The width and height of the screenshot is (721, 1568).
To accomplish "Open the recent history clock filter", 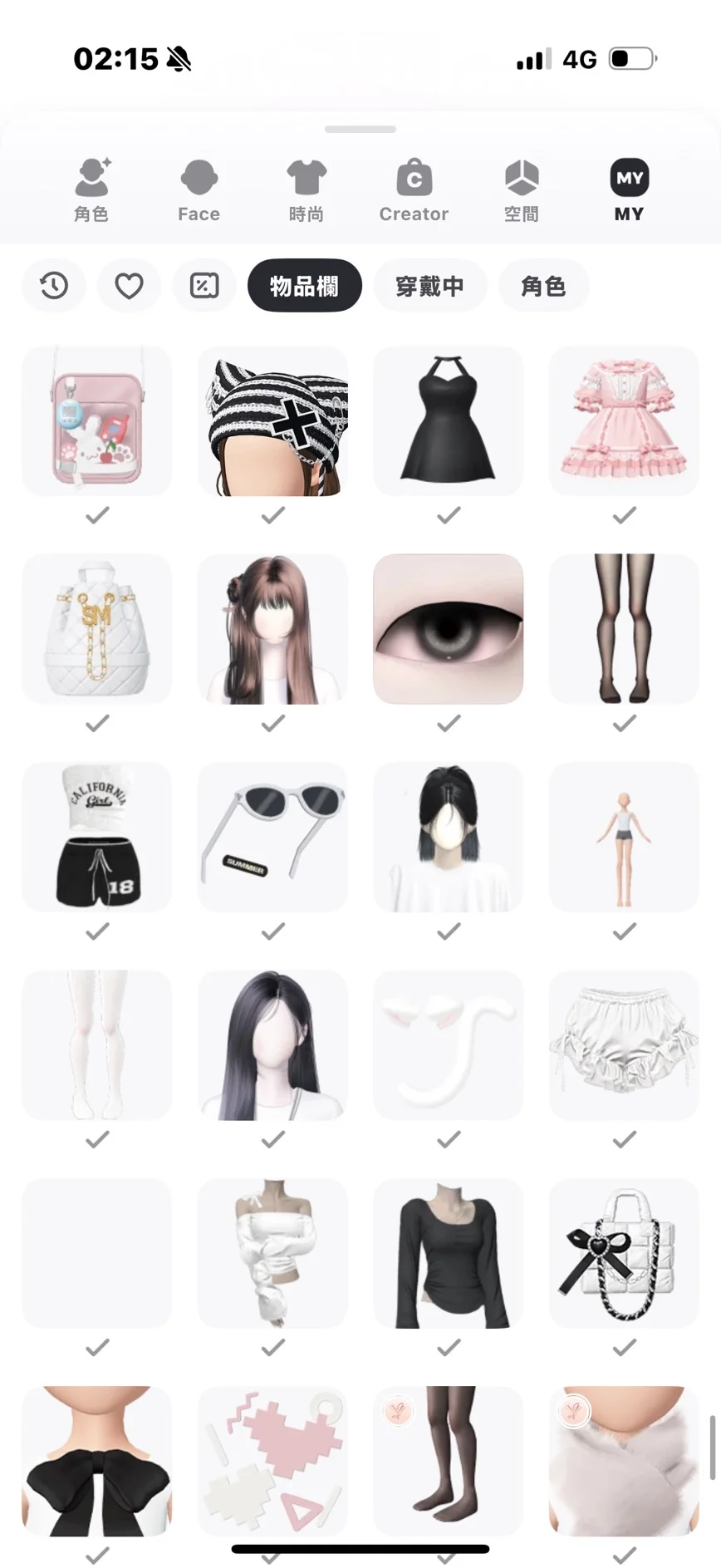I will pos(54,286).
